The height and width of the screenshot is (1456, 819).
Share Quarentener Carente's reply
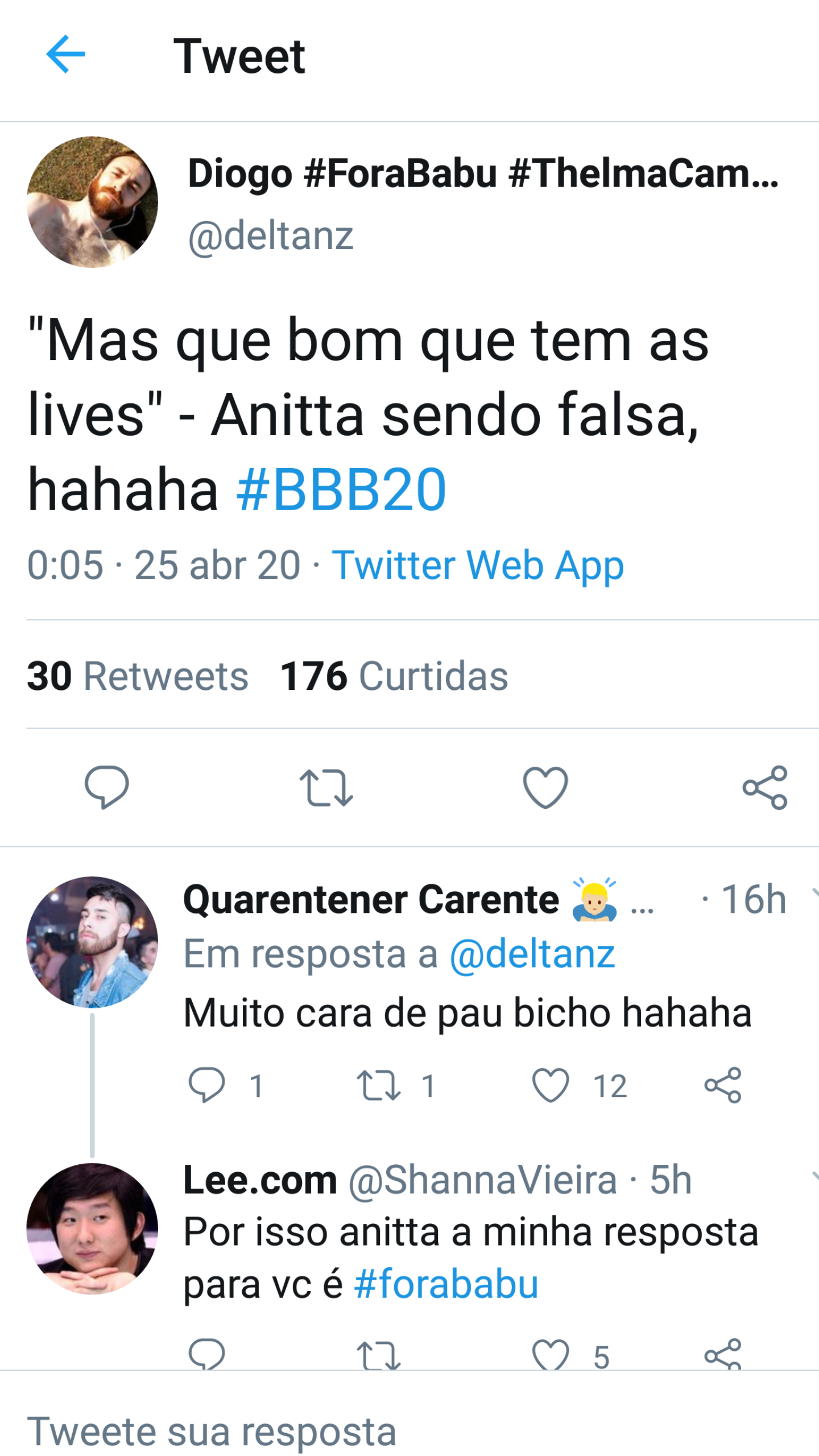pyautogui.click(x=722, y=1085)
